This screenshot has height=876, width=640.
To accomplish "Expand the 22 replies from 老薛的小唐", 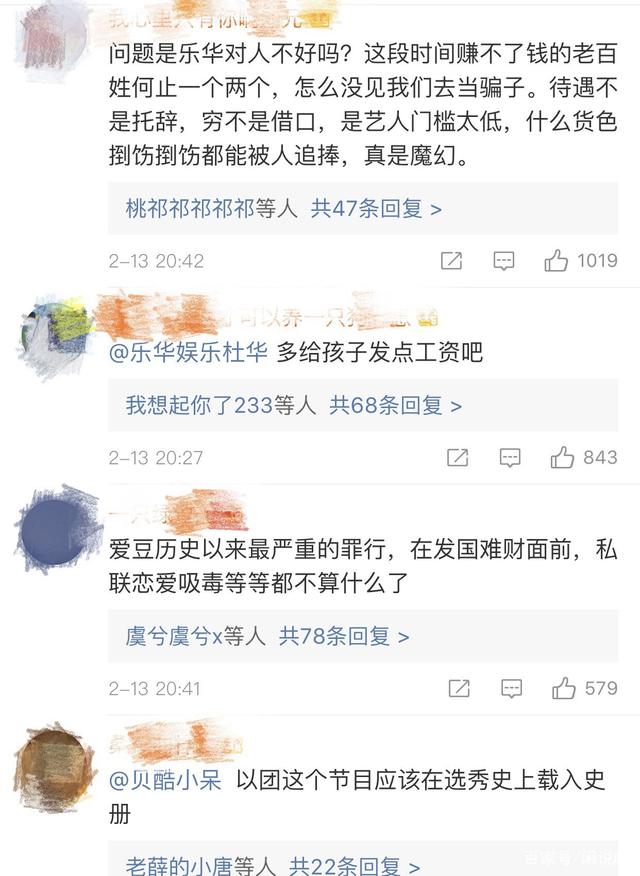I will click(x=355, y=865).
